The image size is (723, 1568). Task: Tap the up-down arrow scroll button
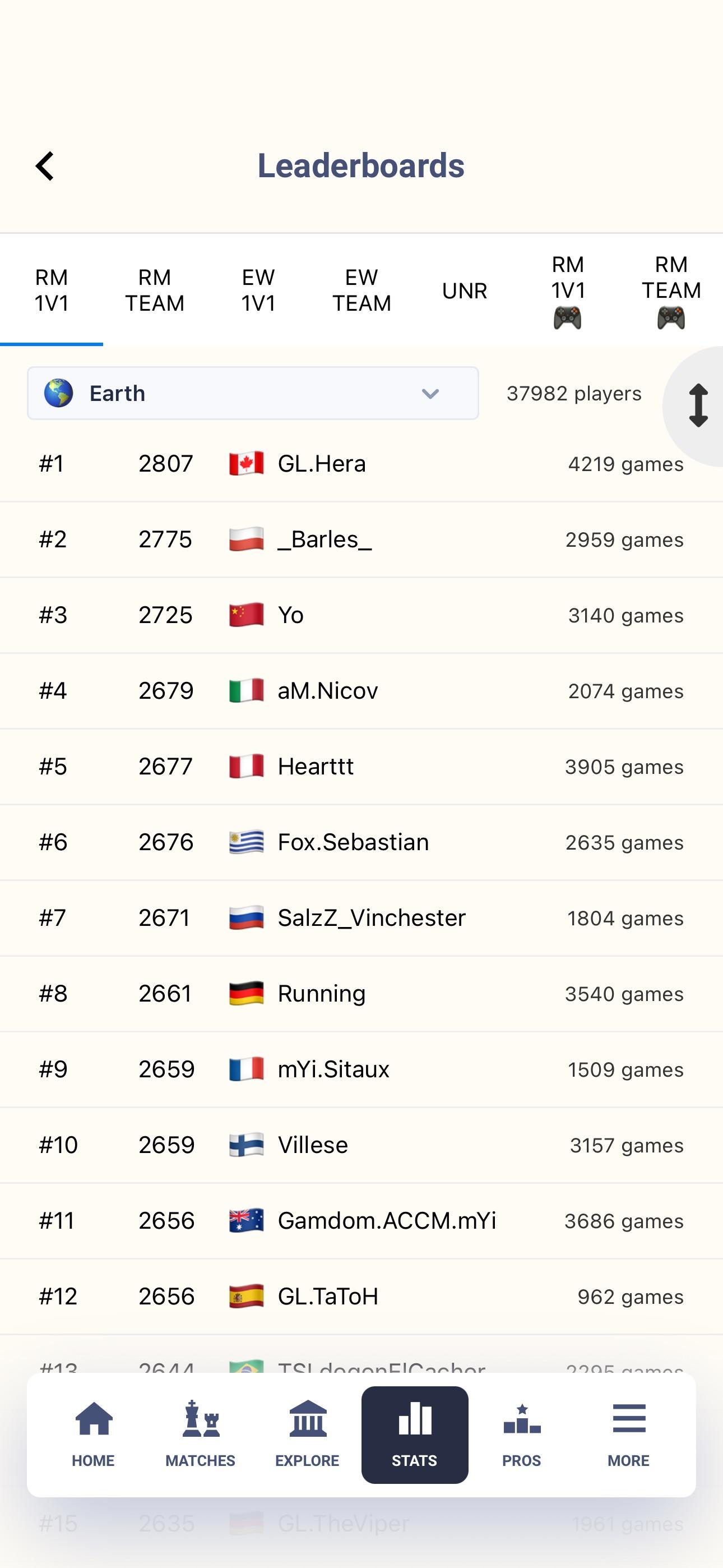(698, 405)
